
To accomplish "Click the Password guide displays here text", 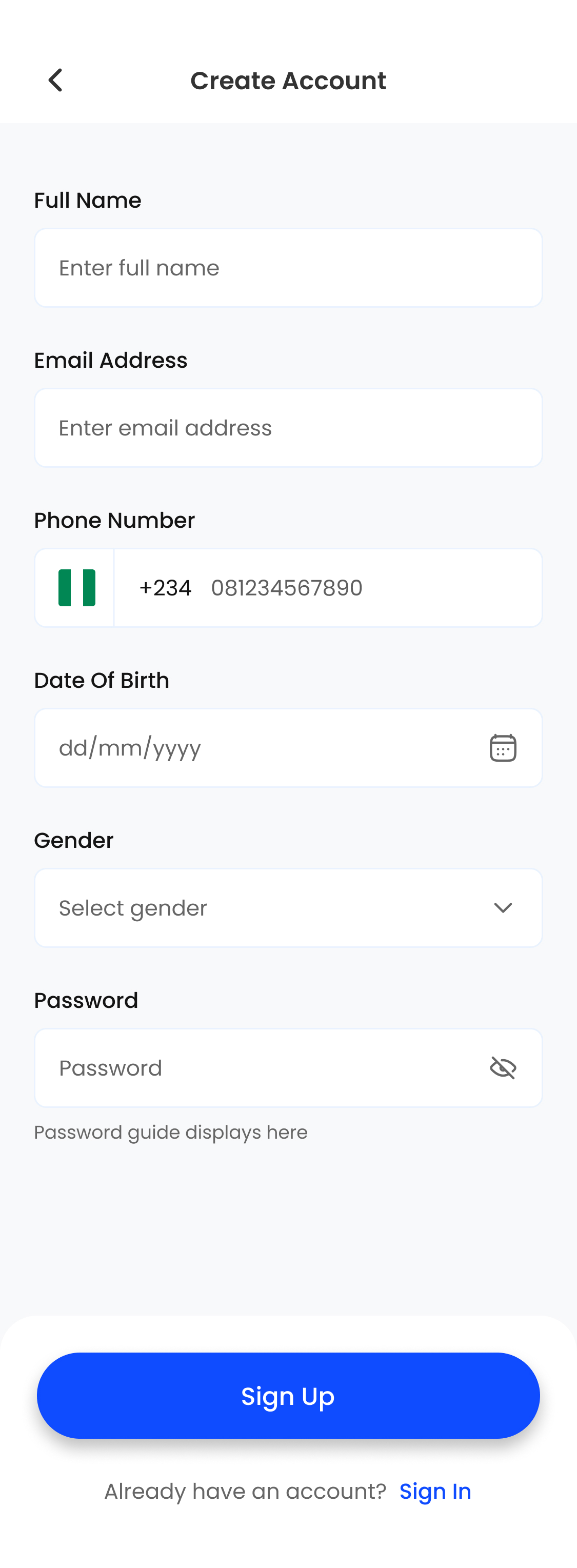I will click(171, 1132).
